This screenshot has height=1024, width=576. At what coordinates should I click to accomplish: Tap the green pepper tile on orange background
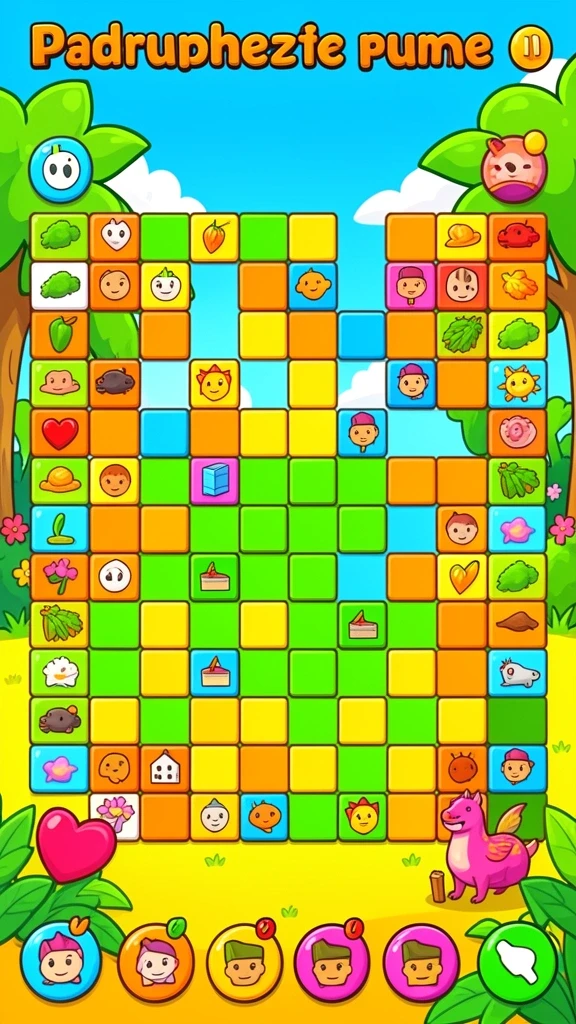tap(59, 334)
